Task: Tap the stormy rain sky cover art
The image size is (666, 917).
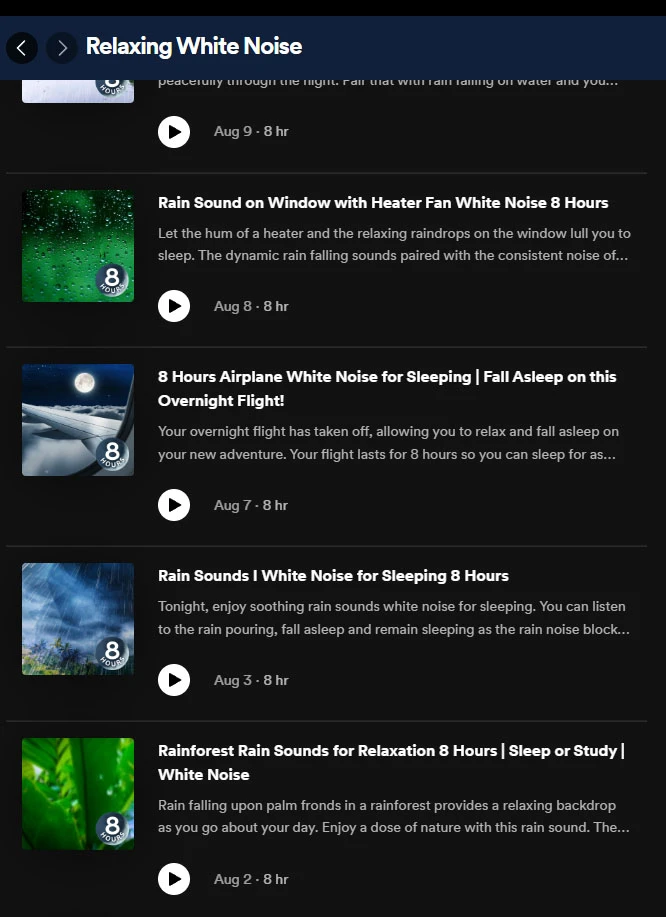Action: 78,619
